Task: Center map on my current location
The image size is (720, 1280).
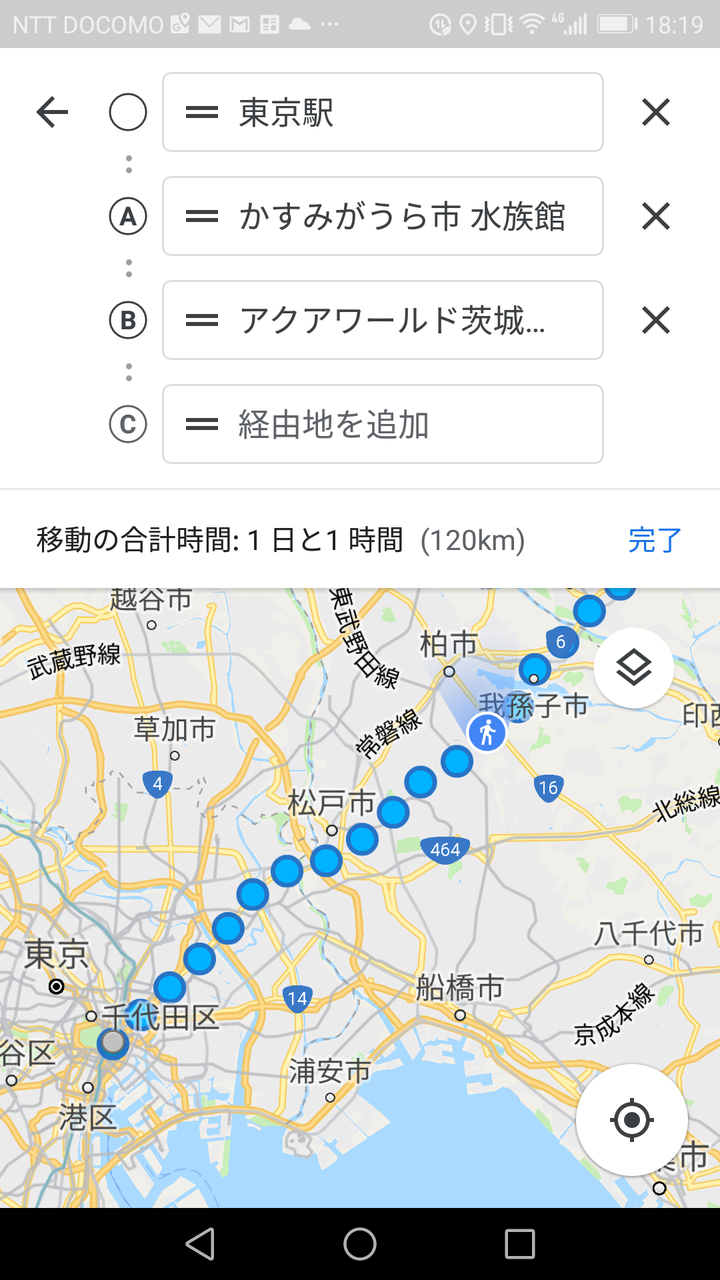Action: point(631,1119)
